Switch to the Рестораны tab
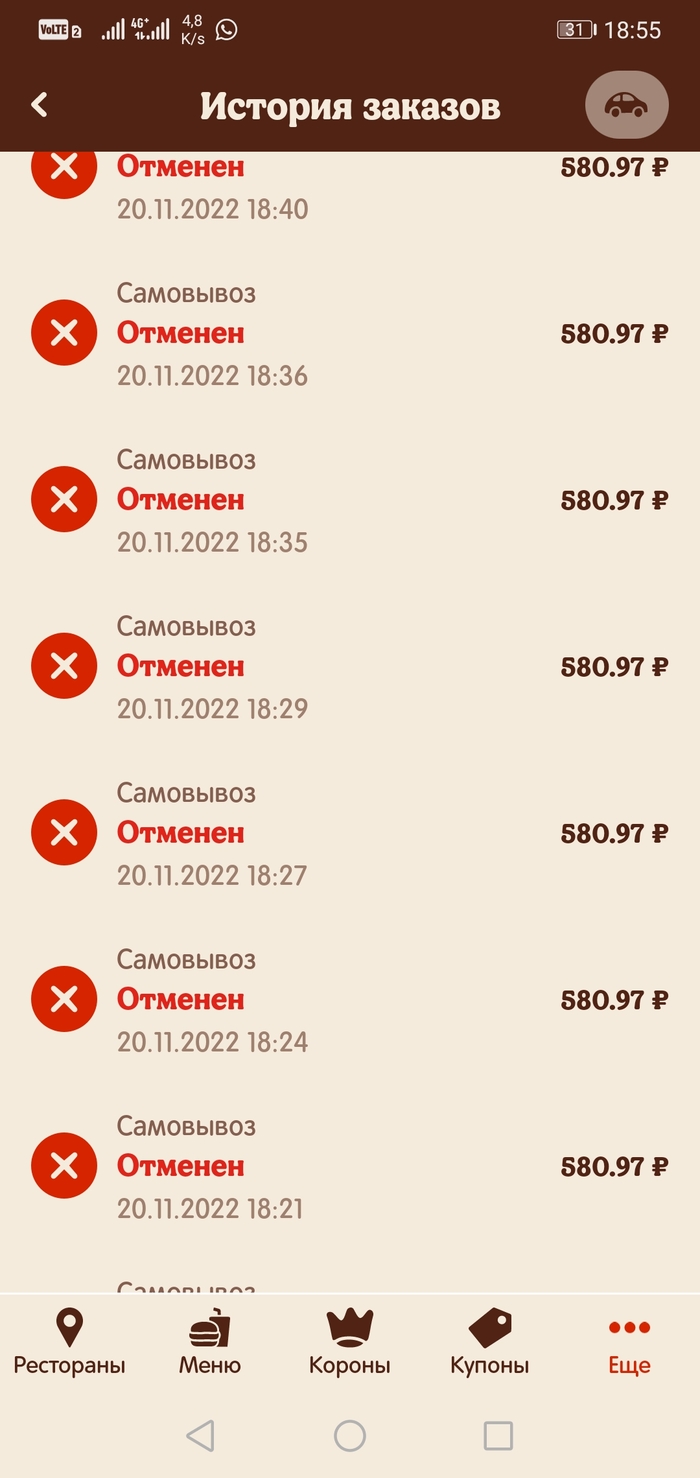This screenshot has width=700, height=1478. pos(69,1343)
